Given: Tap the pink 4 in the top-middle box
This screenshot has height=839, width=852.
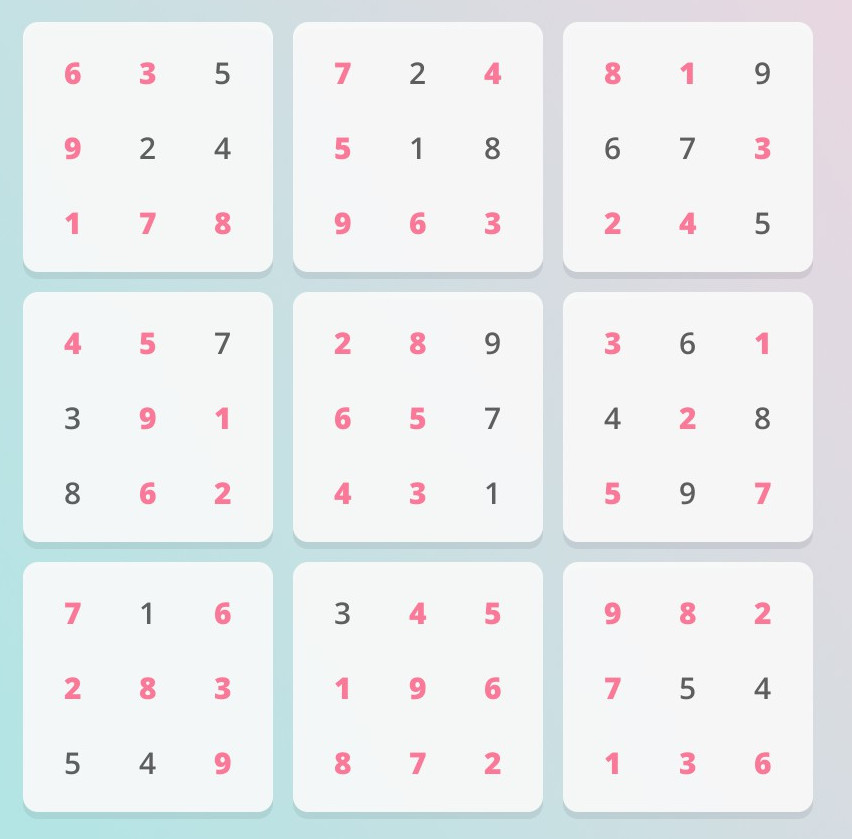Looking at the screenshot, I should click(492, 74).
